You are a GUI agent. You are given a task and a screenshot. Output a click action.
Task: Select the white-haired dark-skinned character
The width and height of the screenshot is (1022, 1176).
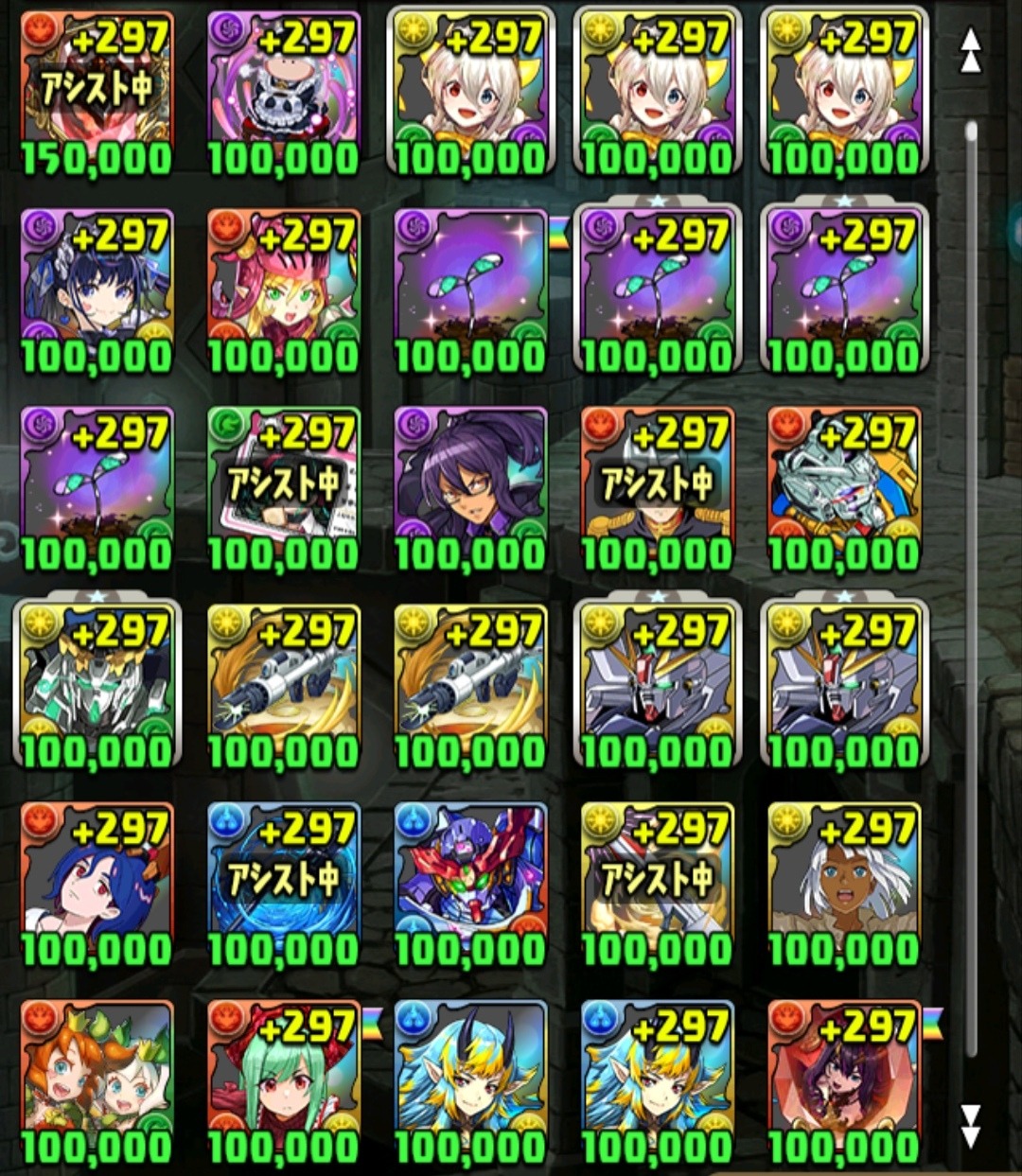[844, 885]
